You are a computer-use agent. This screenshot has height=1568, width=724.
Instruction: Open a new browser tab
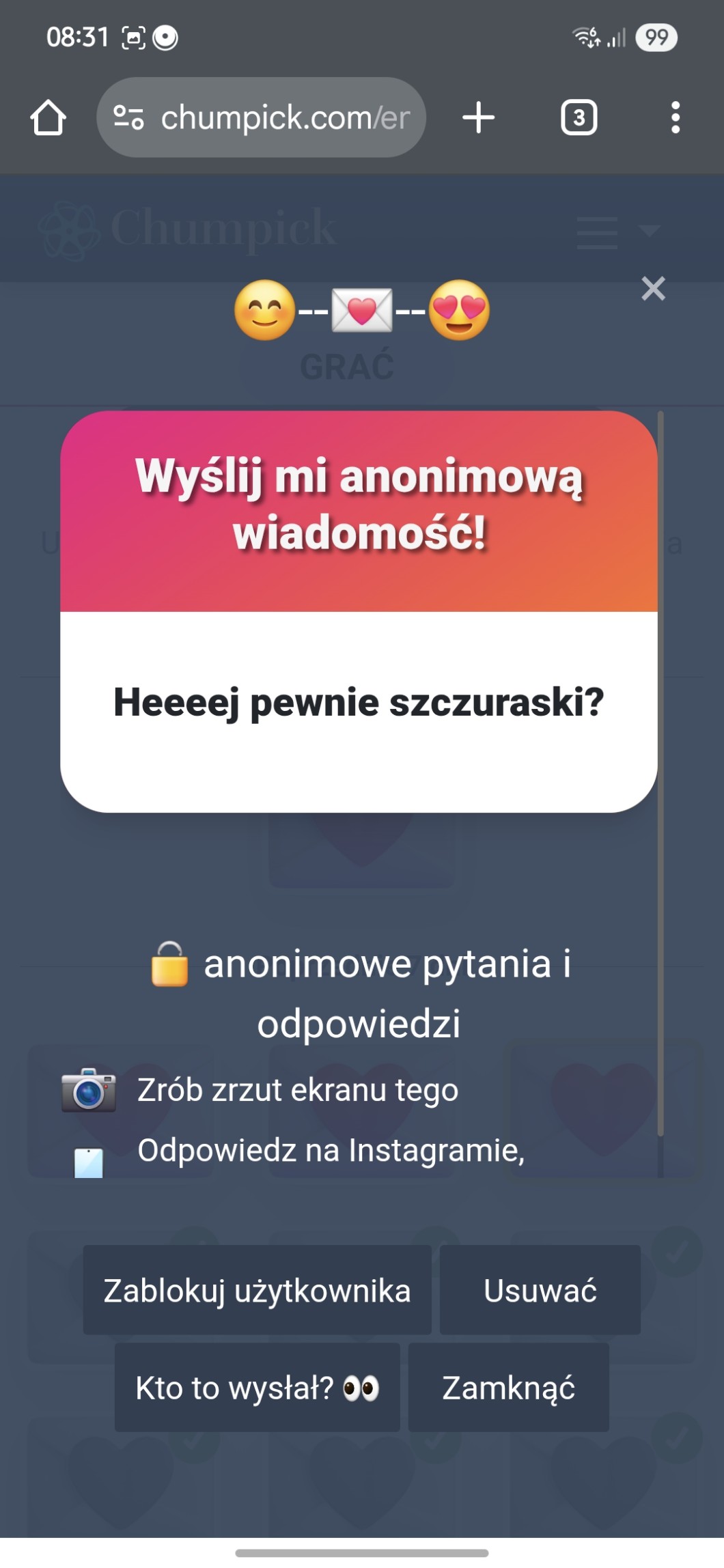click(478, 117)
